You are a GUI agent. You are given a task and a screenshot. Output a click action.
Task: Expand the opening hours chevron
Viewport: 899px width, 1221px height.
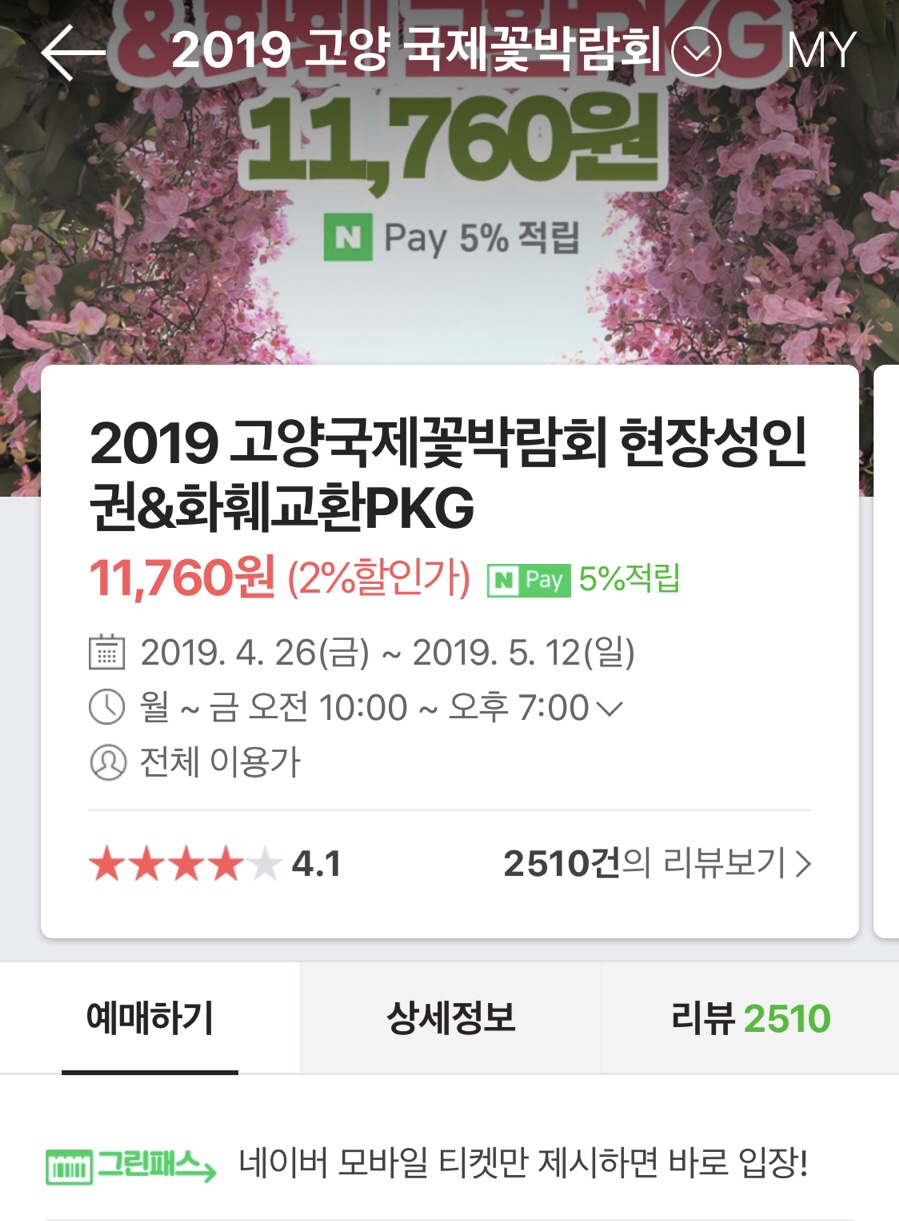pos(609,709)
